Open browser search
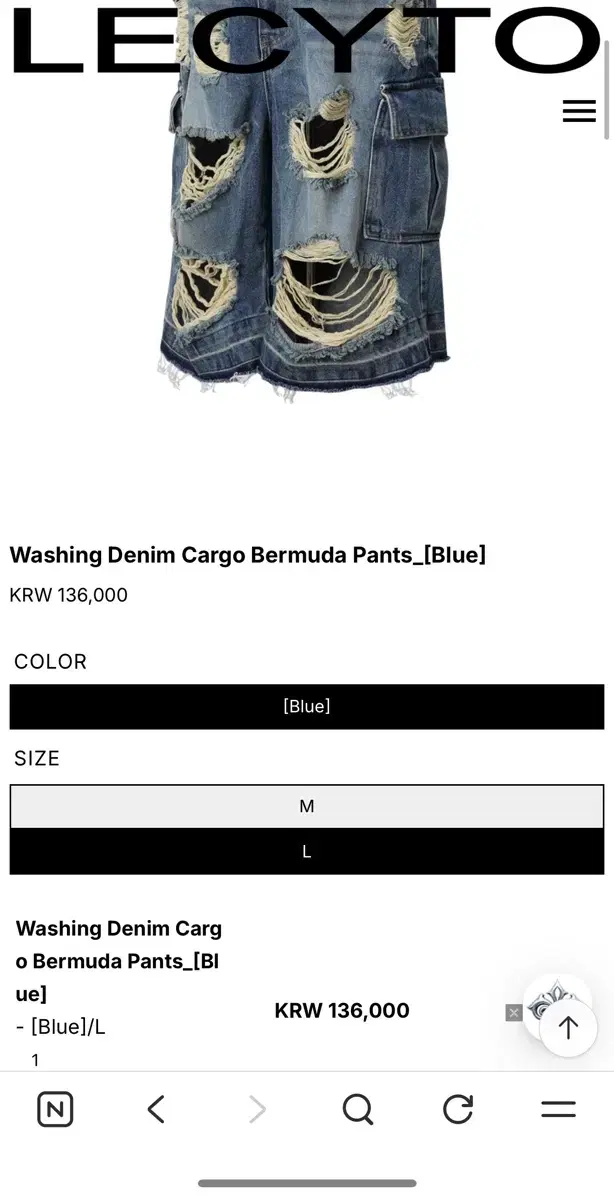Image resolution: width=614 pixels, height=1200 pixels. pyautogui.click(x=357, y=1109)
